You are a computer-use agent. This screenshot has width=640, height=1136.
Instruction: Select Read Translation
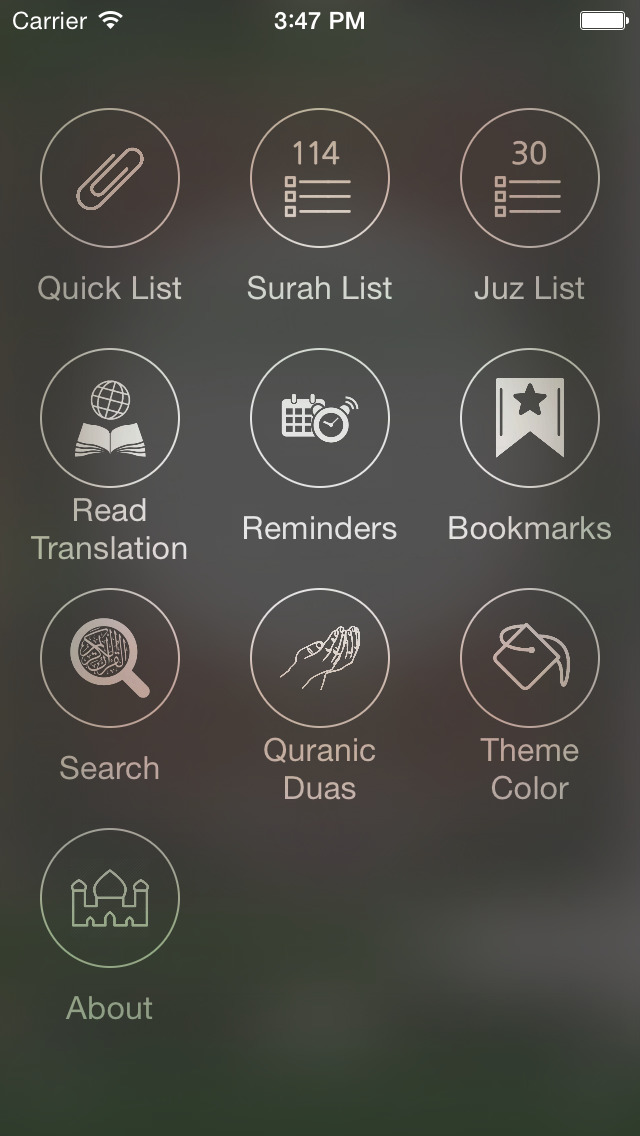(x=110, y=418)
